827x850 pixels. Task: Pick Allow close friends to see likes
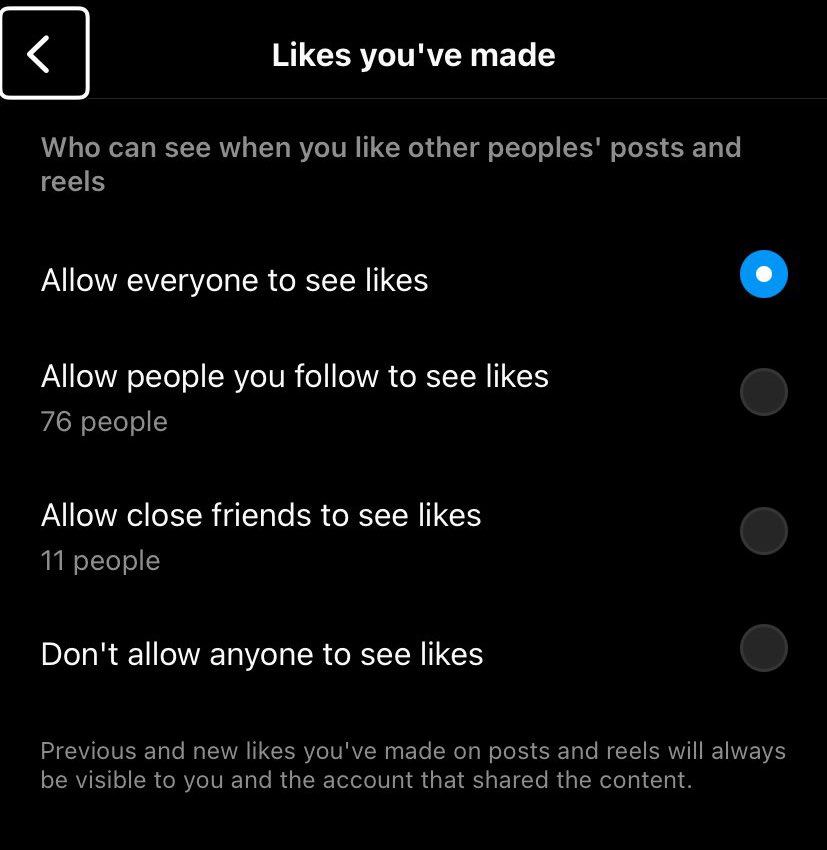(763, 530)
